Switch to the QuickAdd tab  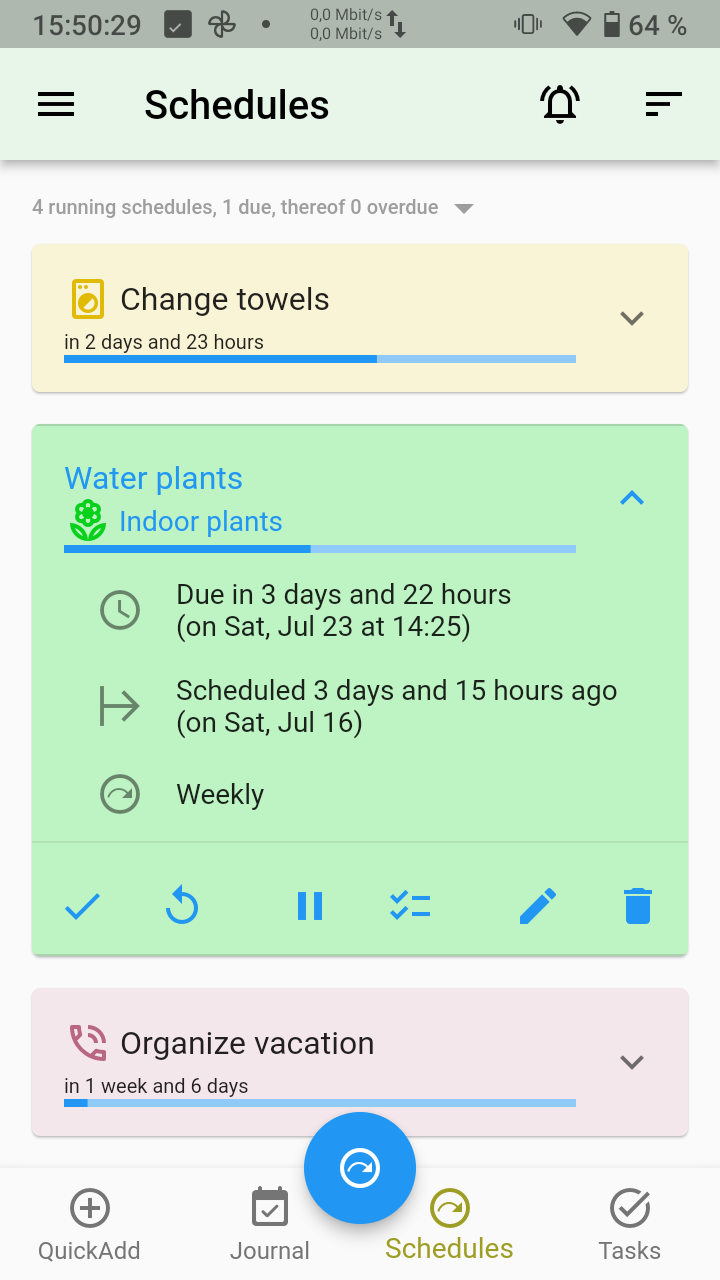coord(89,1226)
